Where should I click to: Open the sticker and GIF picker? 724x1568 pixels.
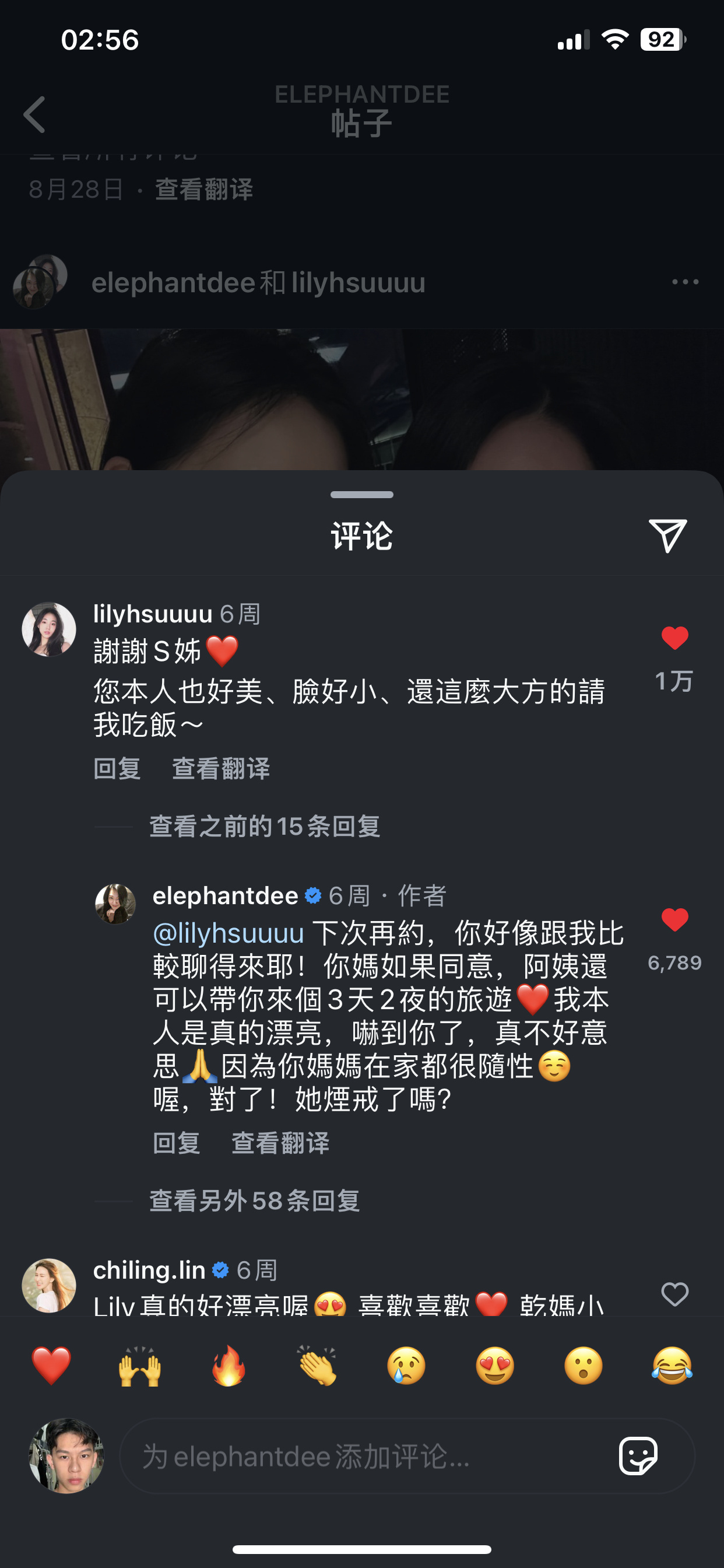click(x=638, y=1457)
